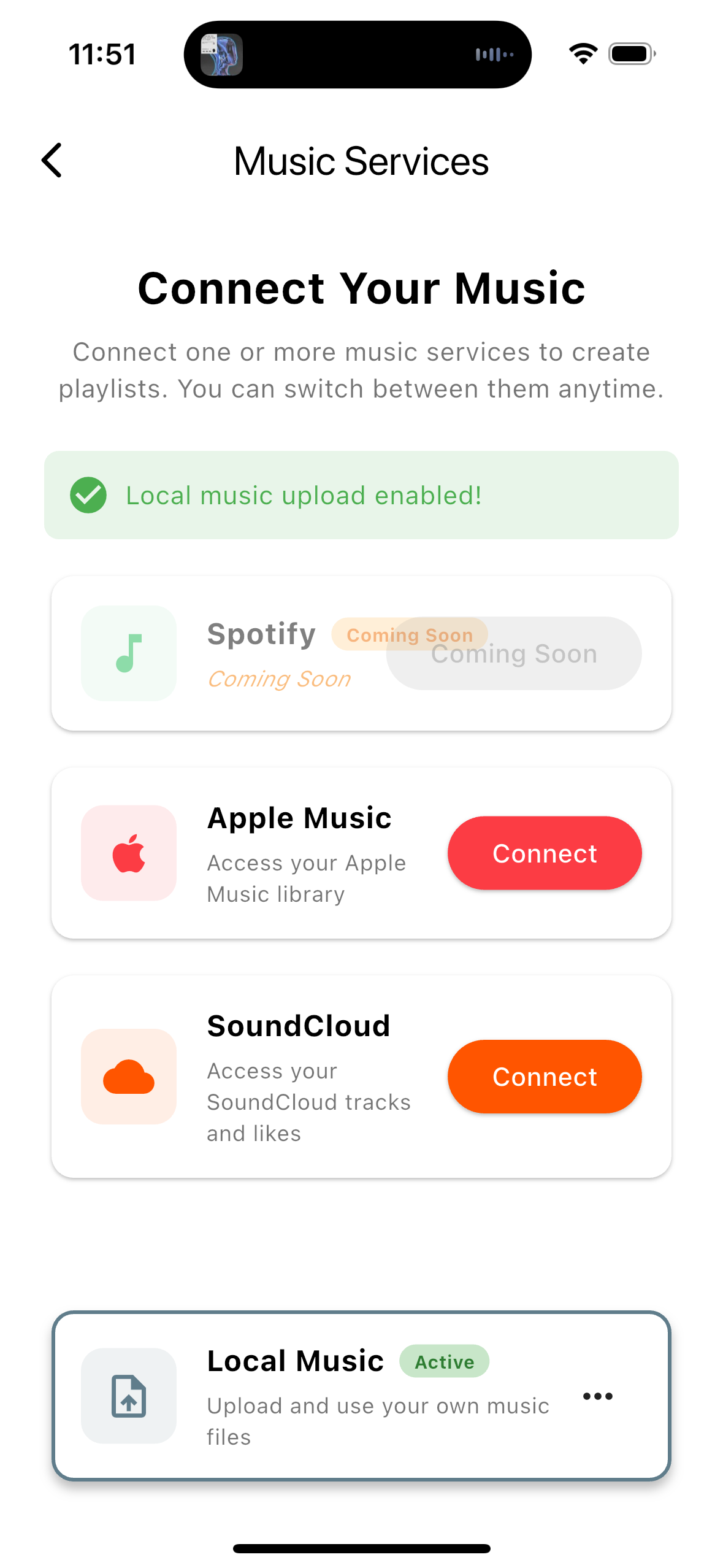Connect SoundCloud account

click(544, 1076)
